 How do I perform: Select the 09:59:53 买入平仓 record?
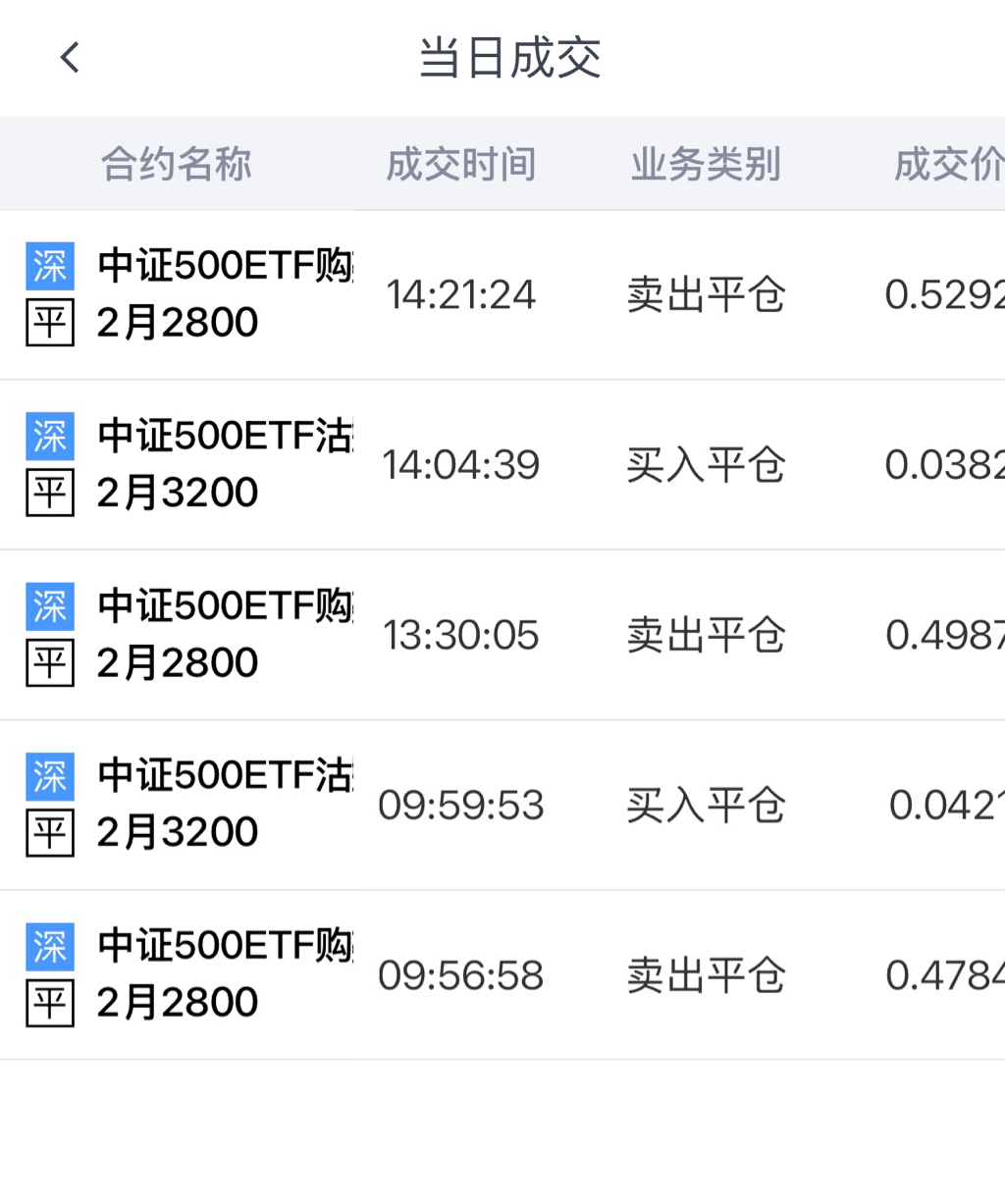tap(460, 806)
